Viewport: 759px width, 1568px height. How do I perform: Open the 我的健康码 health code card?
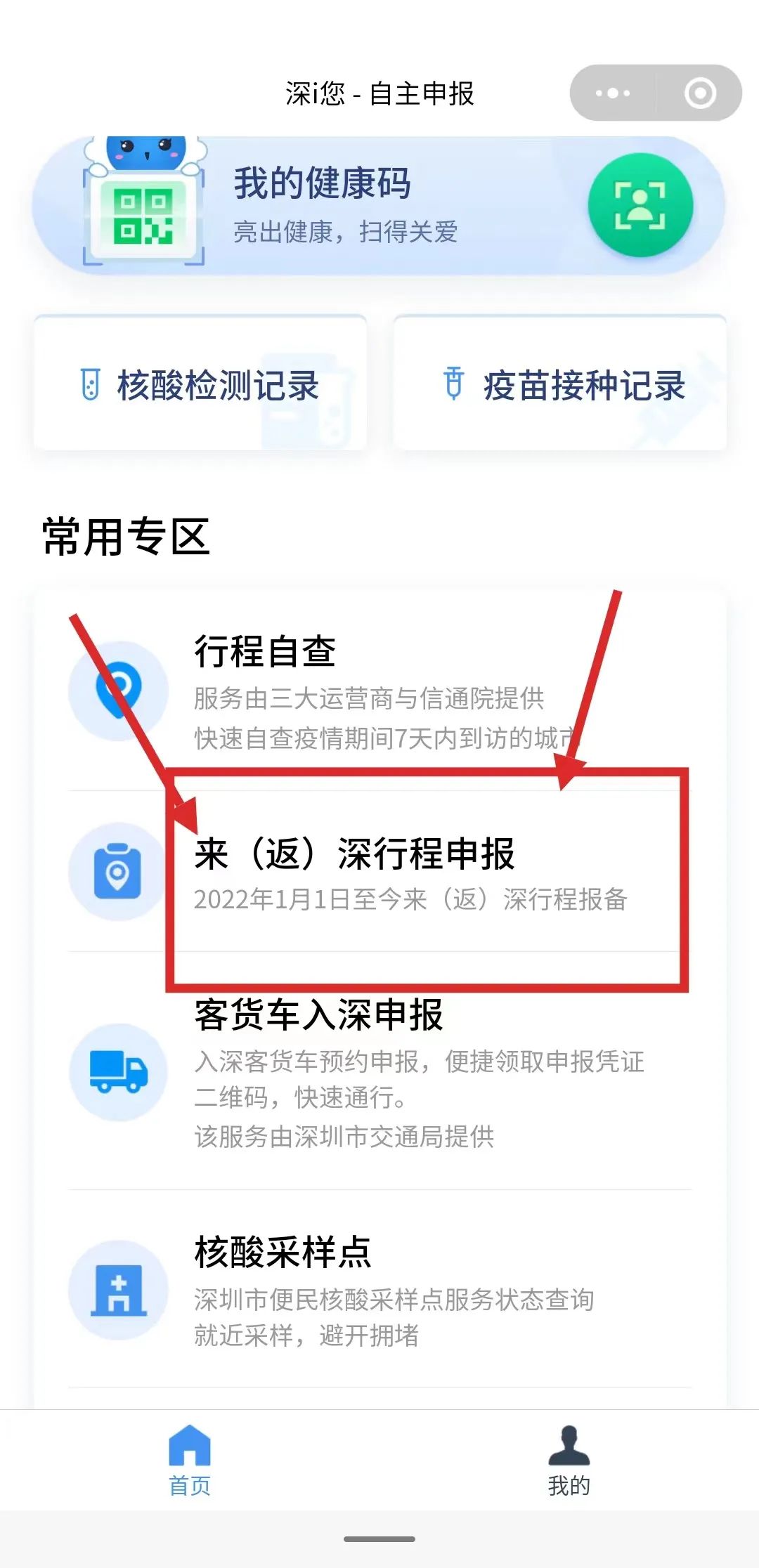pos(379,205)
